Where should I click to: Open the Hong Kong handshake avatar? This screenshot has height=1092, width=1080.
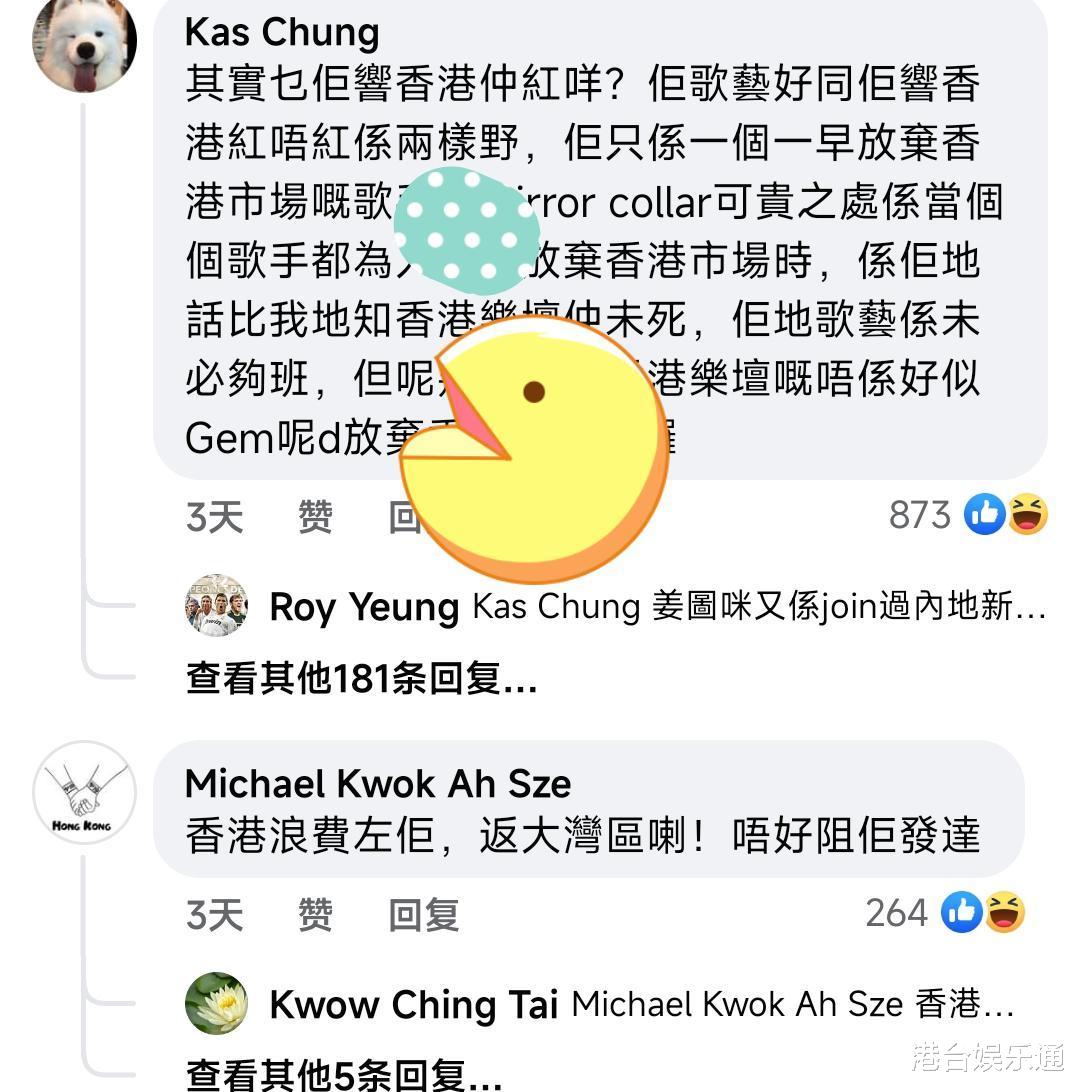coord(84,792)
